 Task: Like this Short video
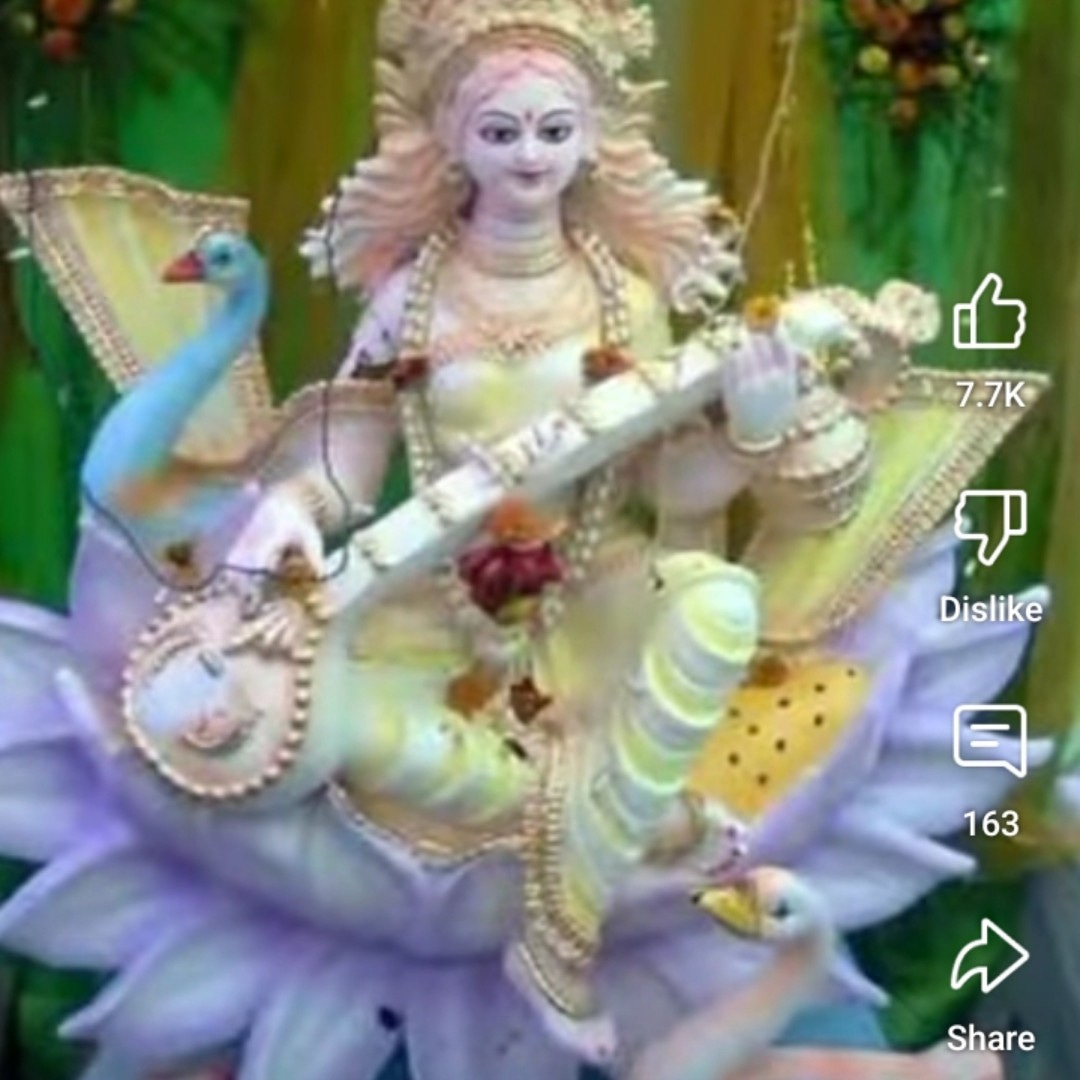pyautogui.click(x=989, y=313)
